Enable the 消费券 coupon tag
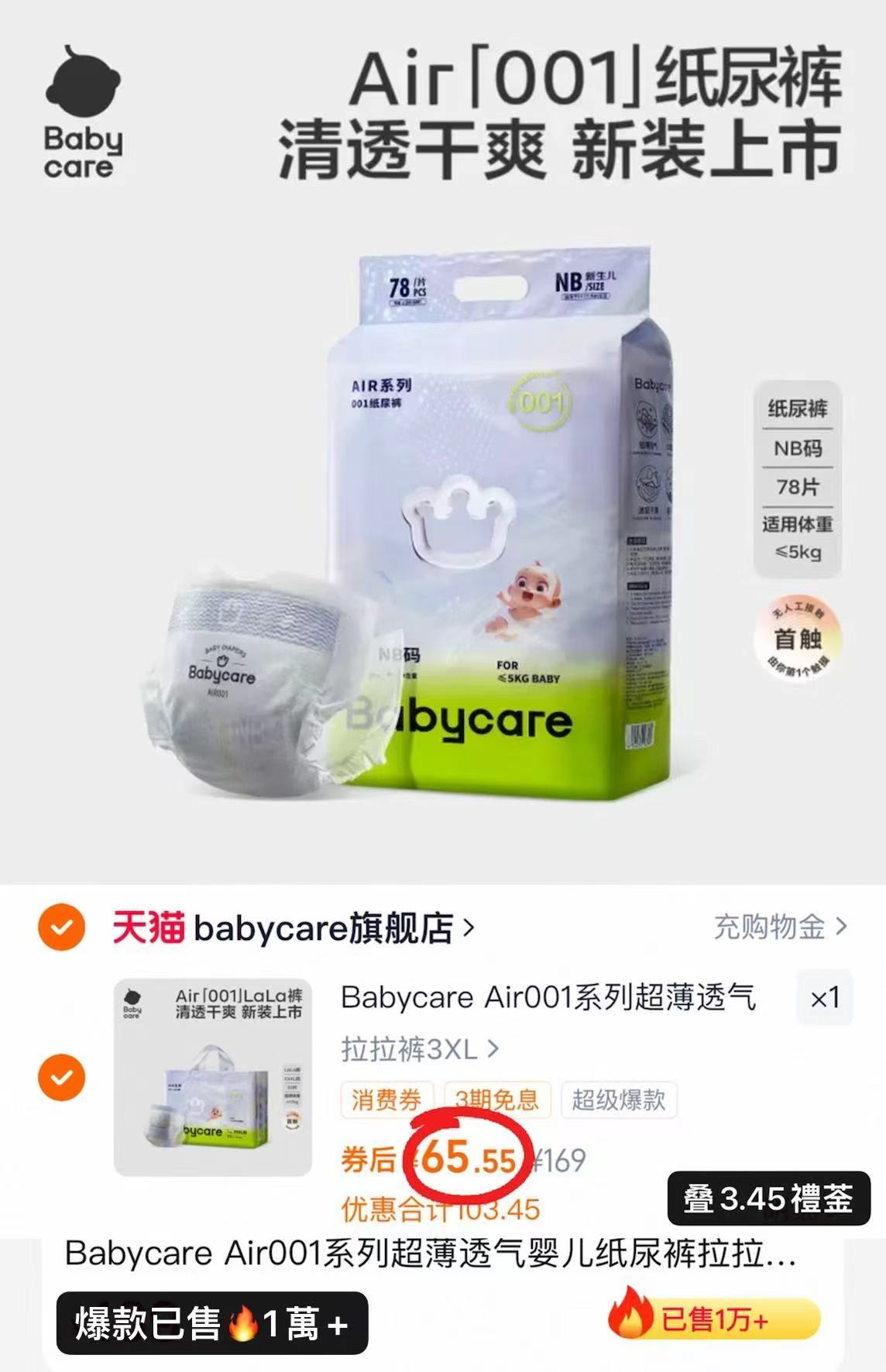The width and height of the screenshot is (886, 1372). [386, 1098]
